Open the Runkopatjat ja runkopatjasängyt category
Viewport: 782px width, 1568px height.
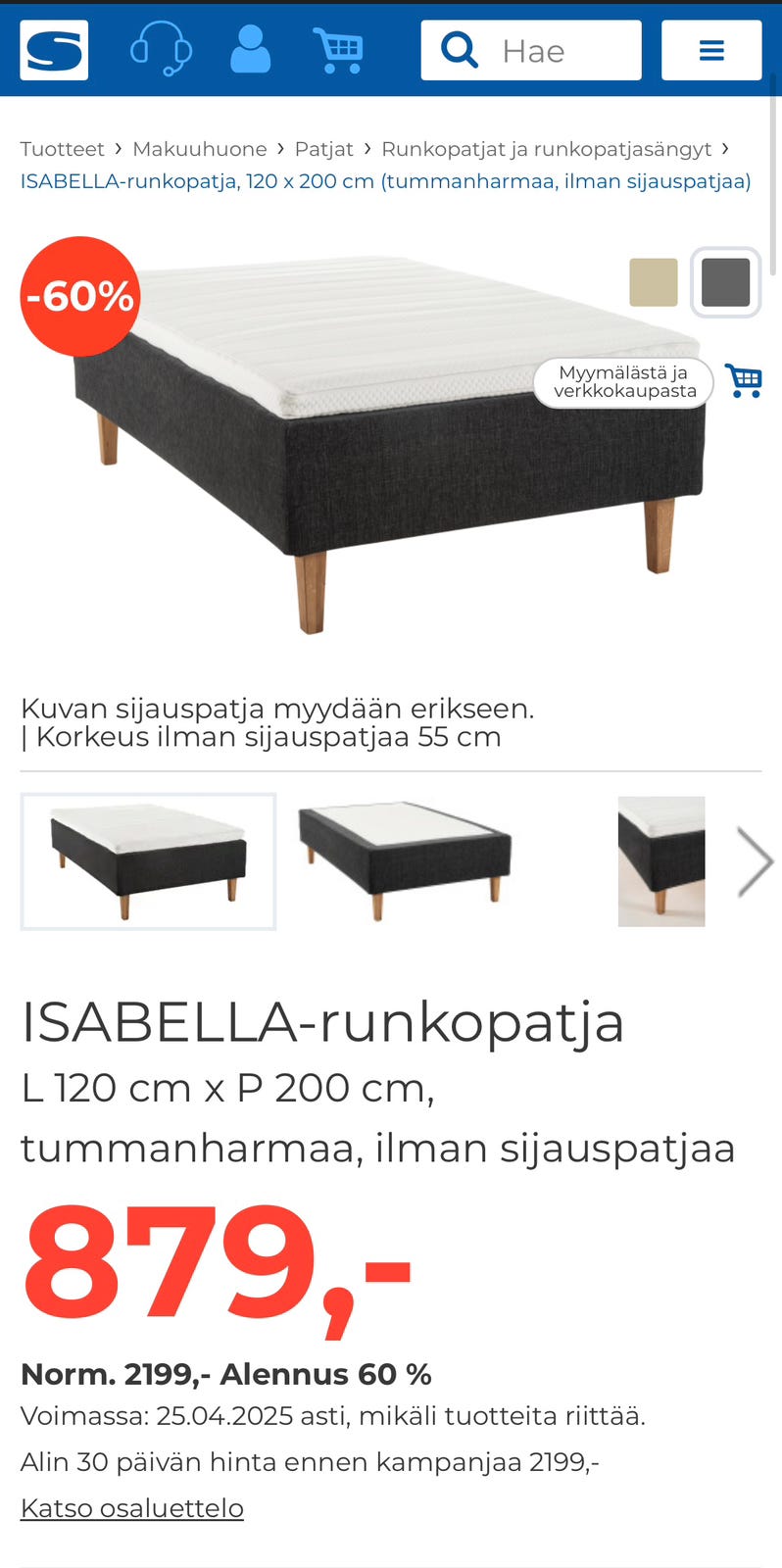[x=546, y=149]
